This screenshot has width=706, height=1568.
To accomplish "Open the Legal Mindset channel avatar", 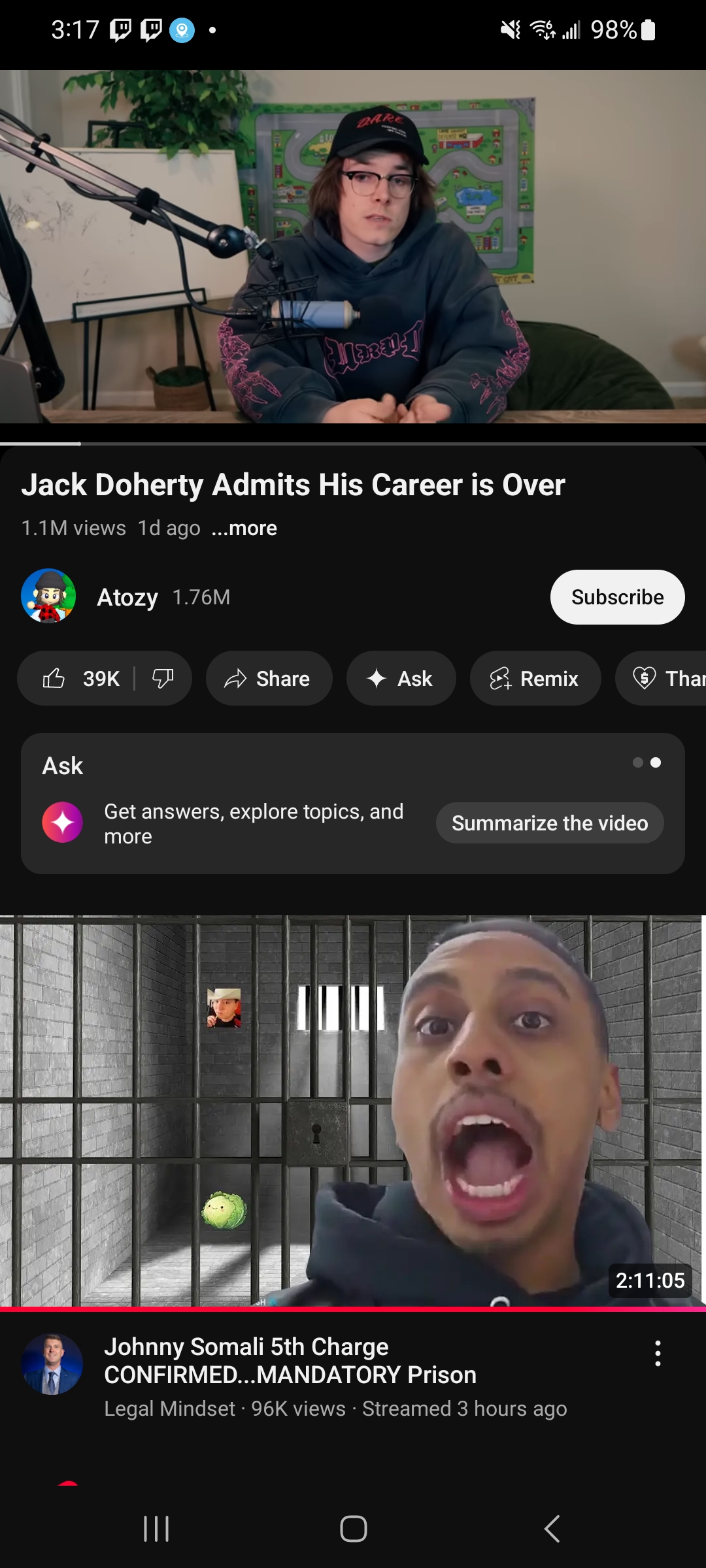I will pos(52,1364).
